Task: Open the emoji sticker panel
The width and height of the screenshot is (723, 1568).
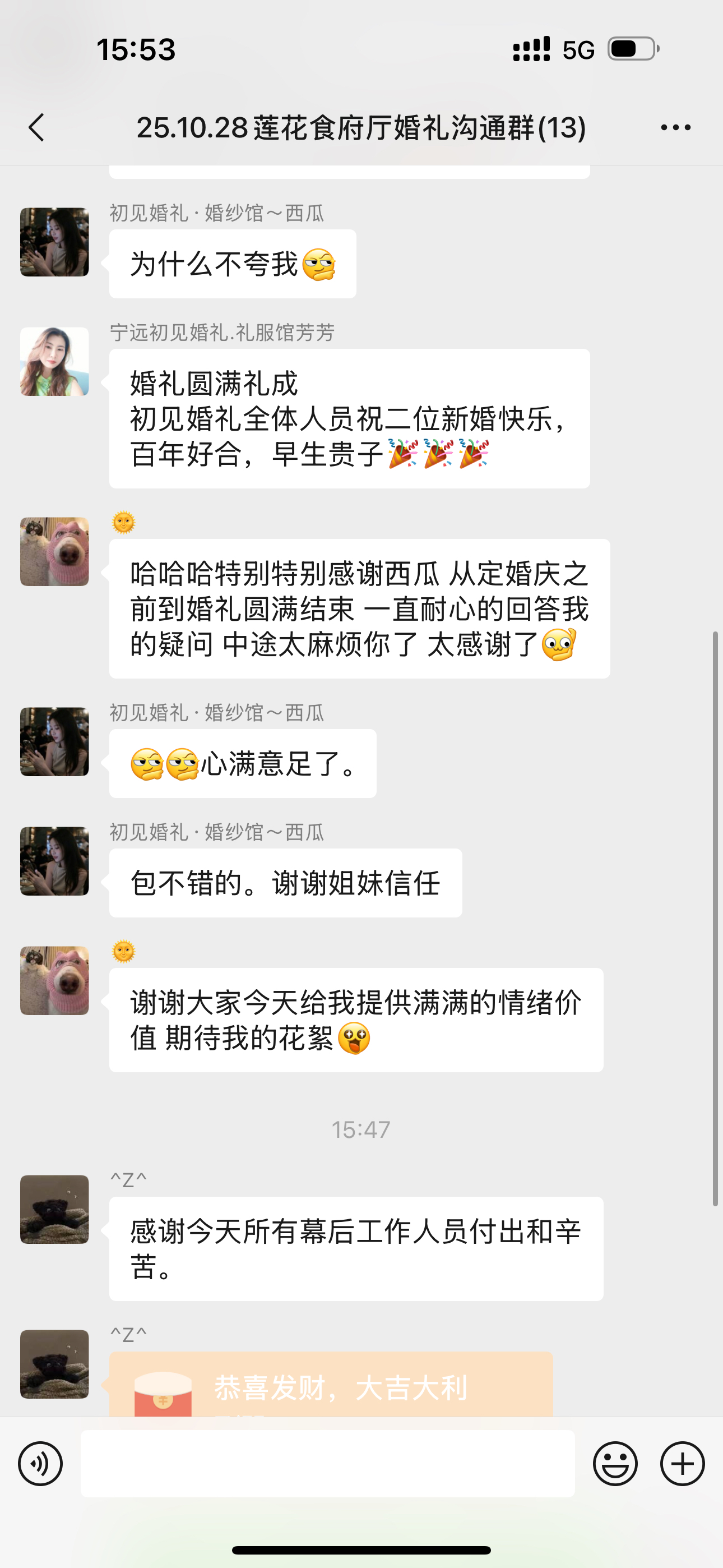Action: pyautogui.click(x=615, y=1464)
